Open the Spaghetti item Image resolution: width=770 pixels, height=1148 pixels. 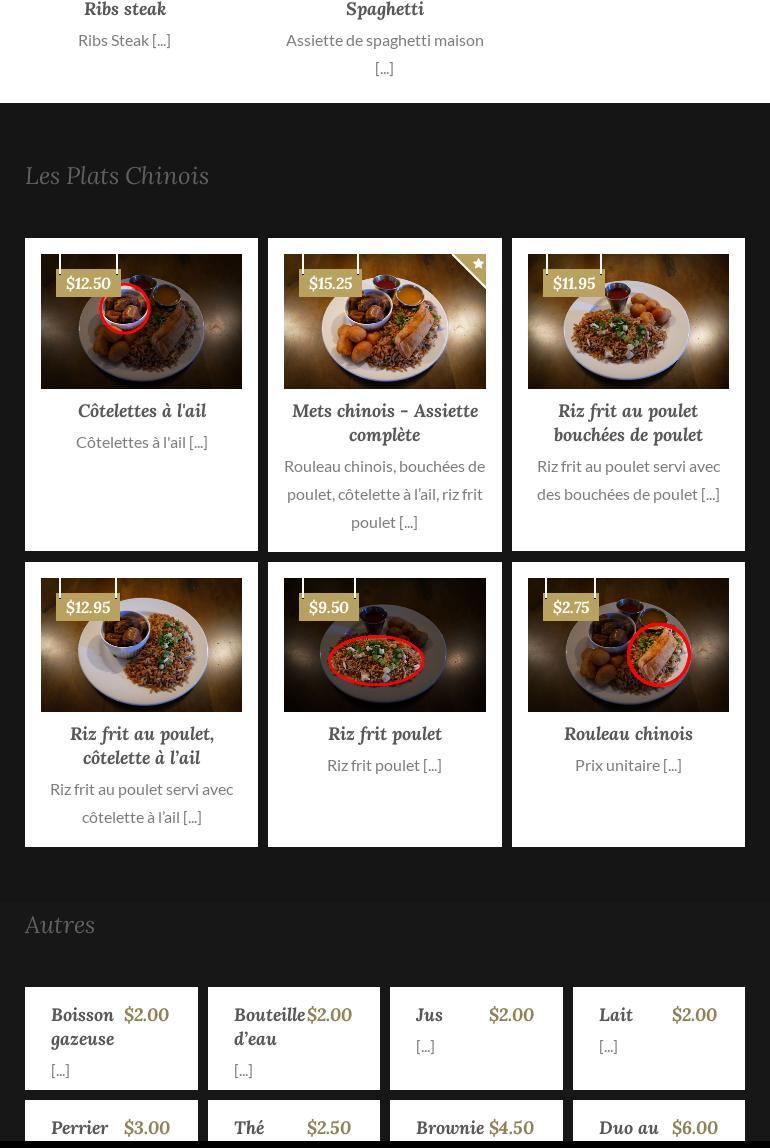click(x=385, y=10)
